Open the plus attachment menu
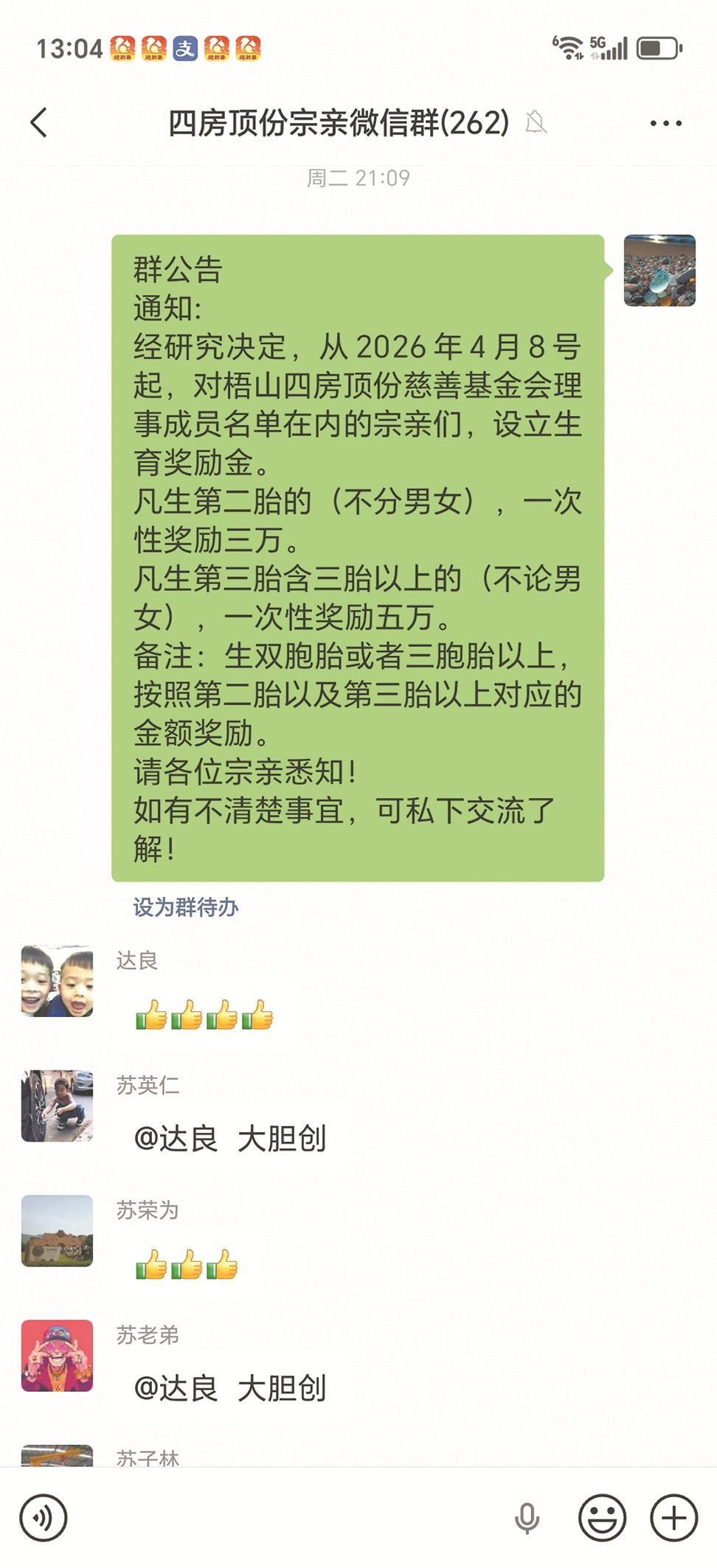Screen dimensions: 717x1568 (x=673, y=1518)
